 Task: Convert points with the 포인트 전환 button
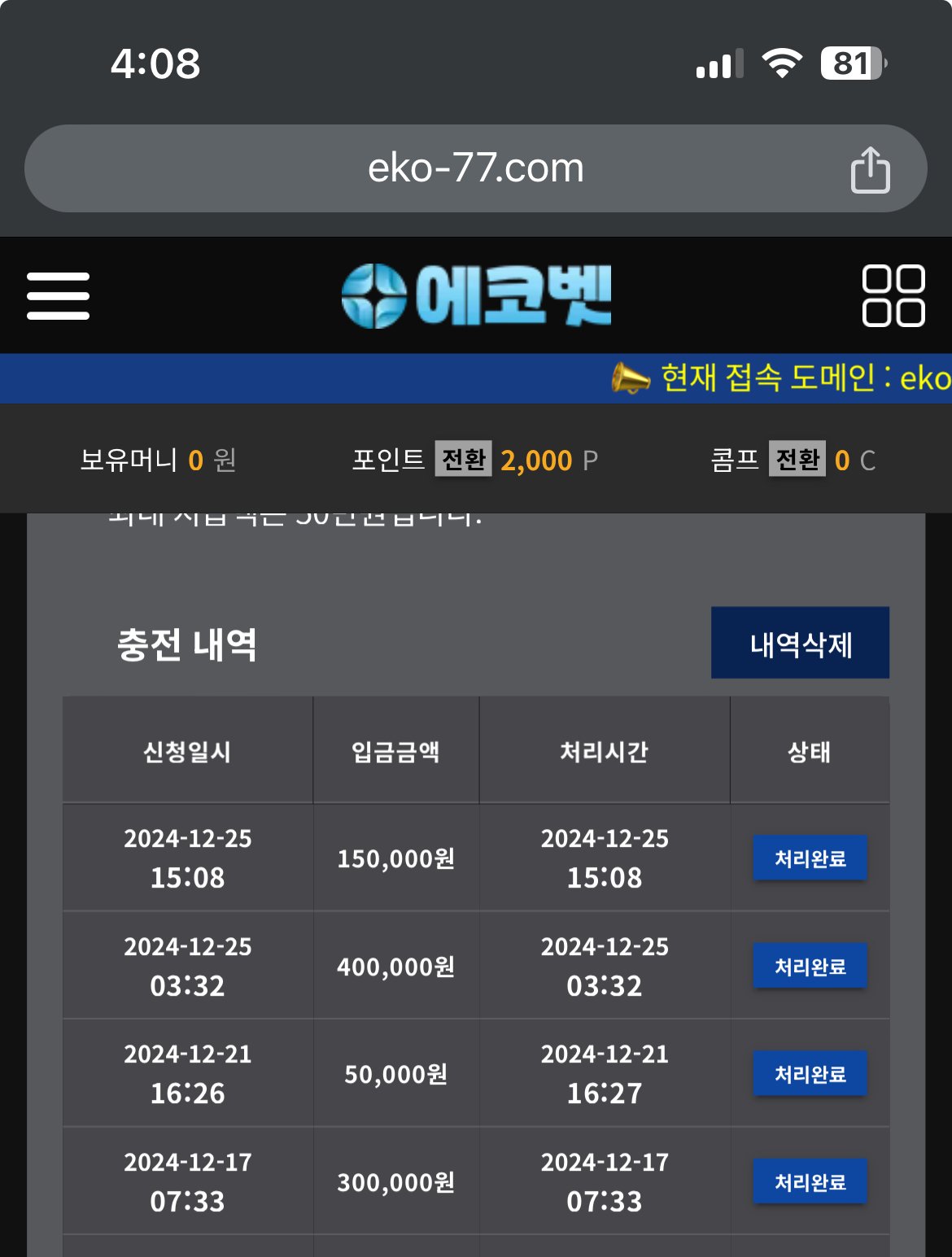[x=463, y=460]
